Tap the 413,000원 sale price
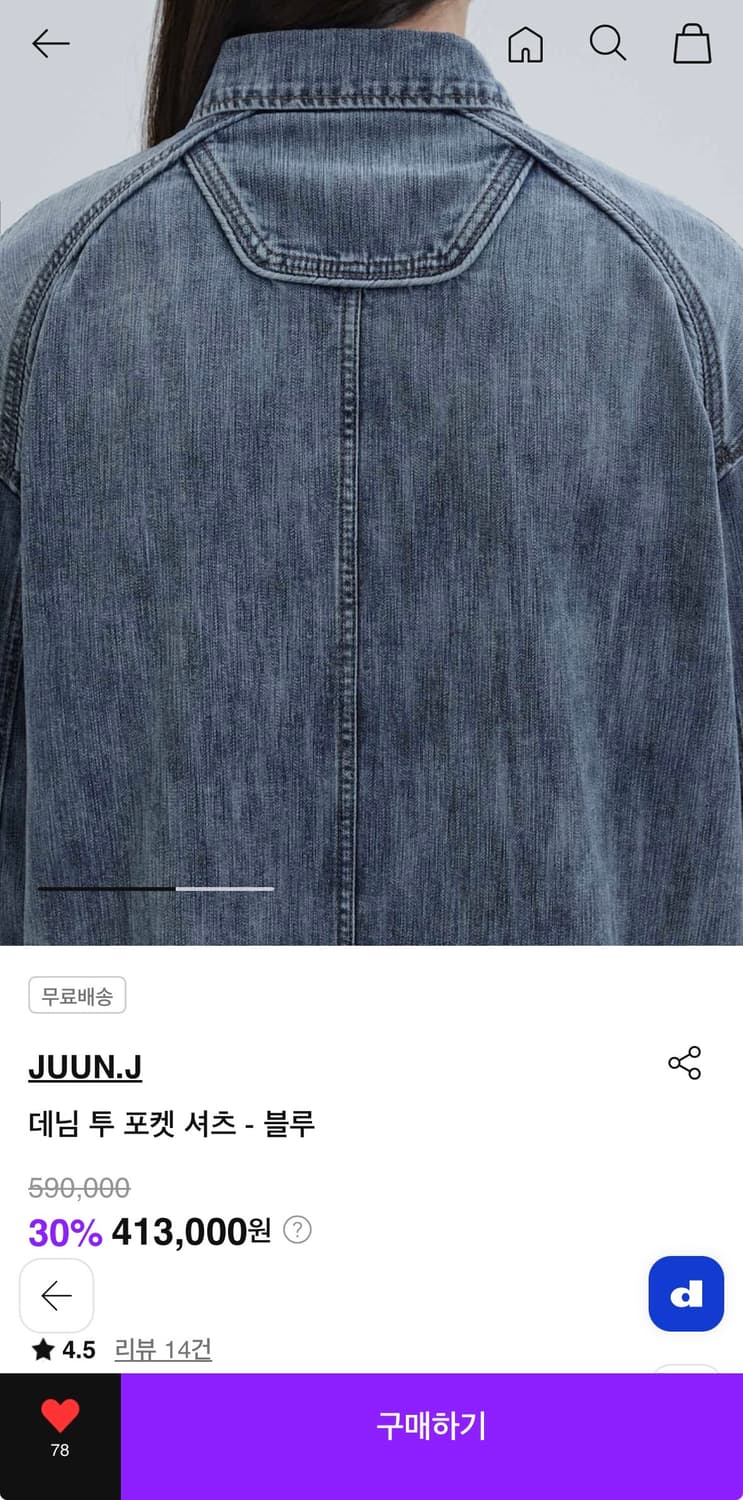 (x=189, y=1233)
